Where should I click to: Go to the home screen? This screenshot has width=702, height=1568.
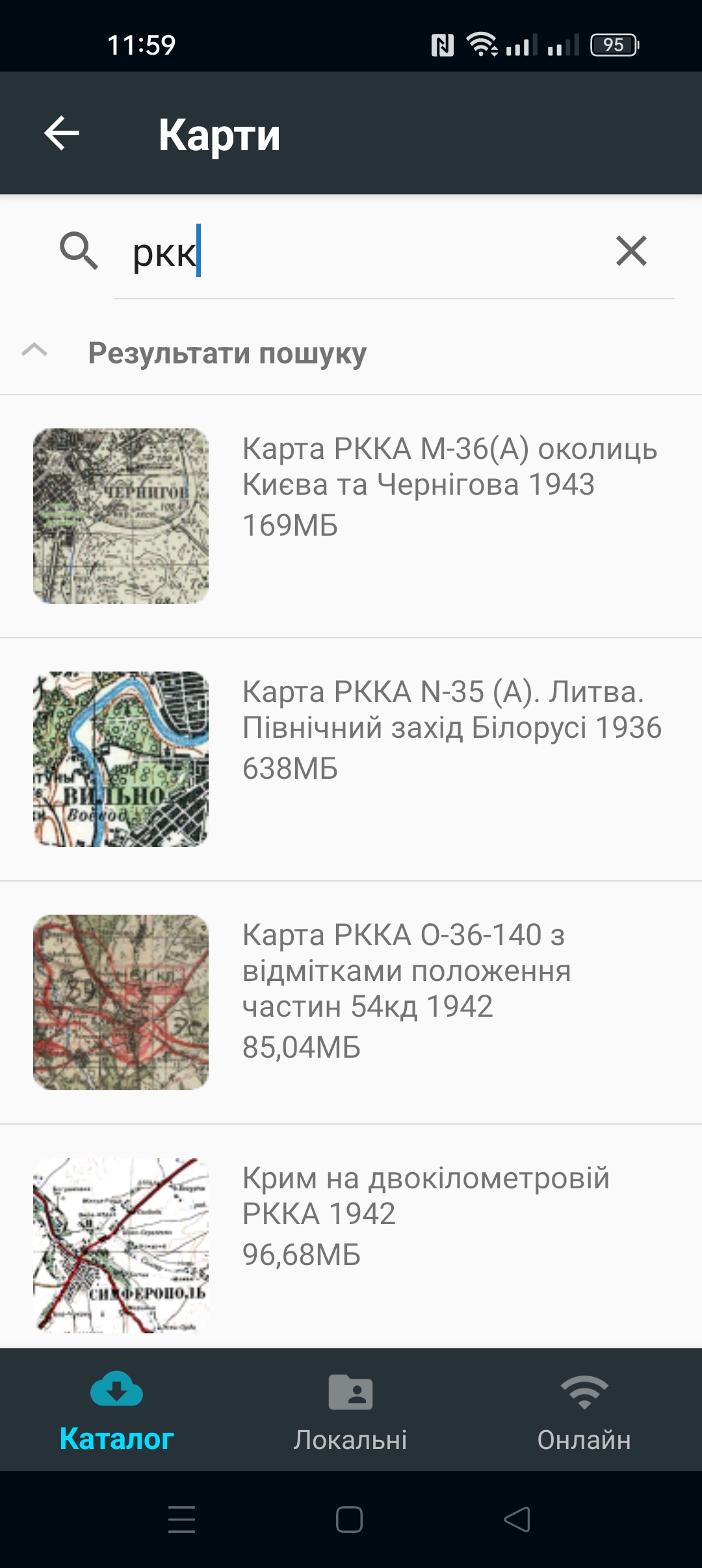[349, 1519]
